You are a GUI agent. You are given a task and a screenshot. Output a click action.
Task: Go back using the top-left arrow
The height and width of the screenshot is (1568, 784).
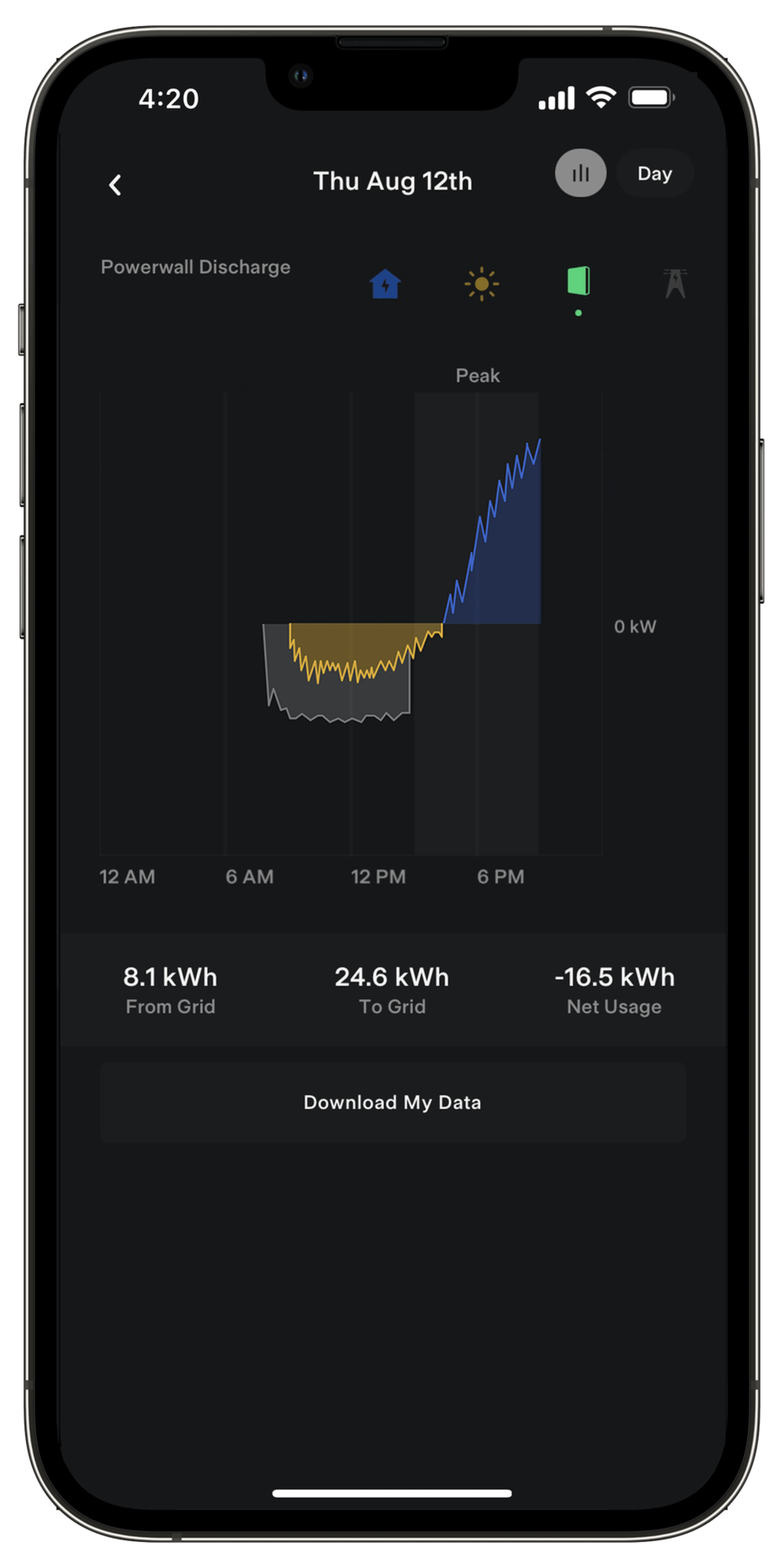coord(115,185)
